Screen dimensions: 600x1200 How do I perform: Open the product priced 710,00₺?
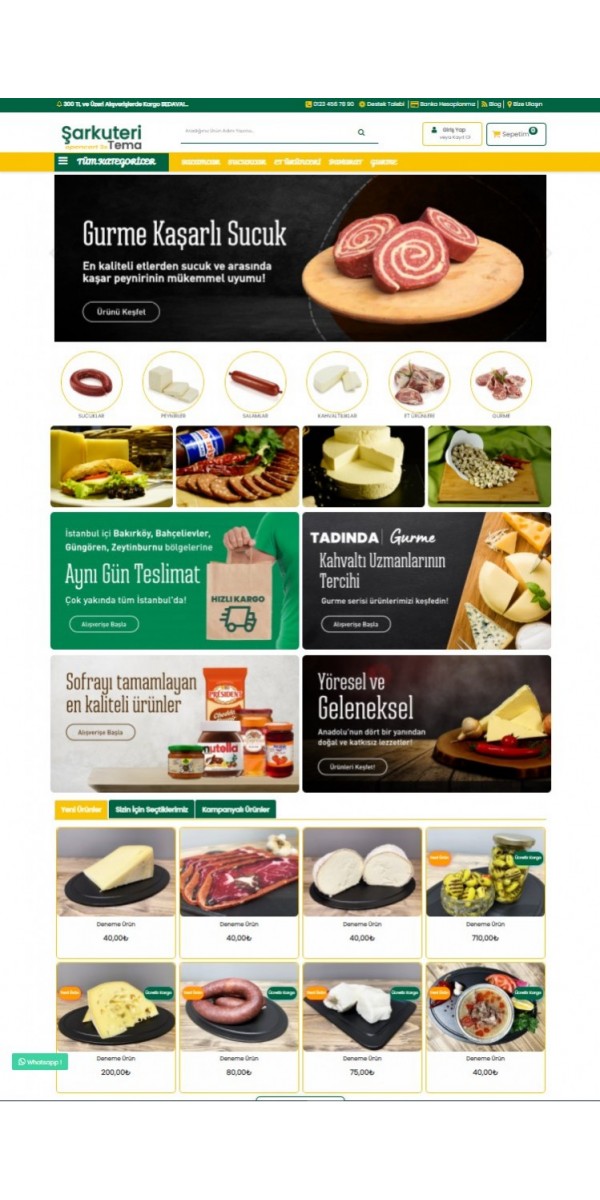[485, 892]
